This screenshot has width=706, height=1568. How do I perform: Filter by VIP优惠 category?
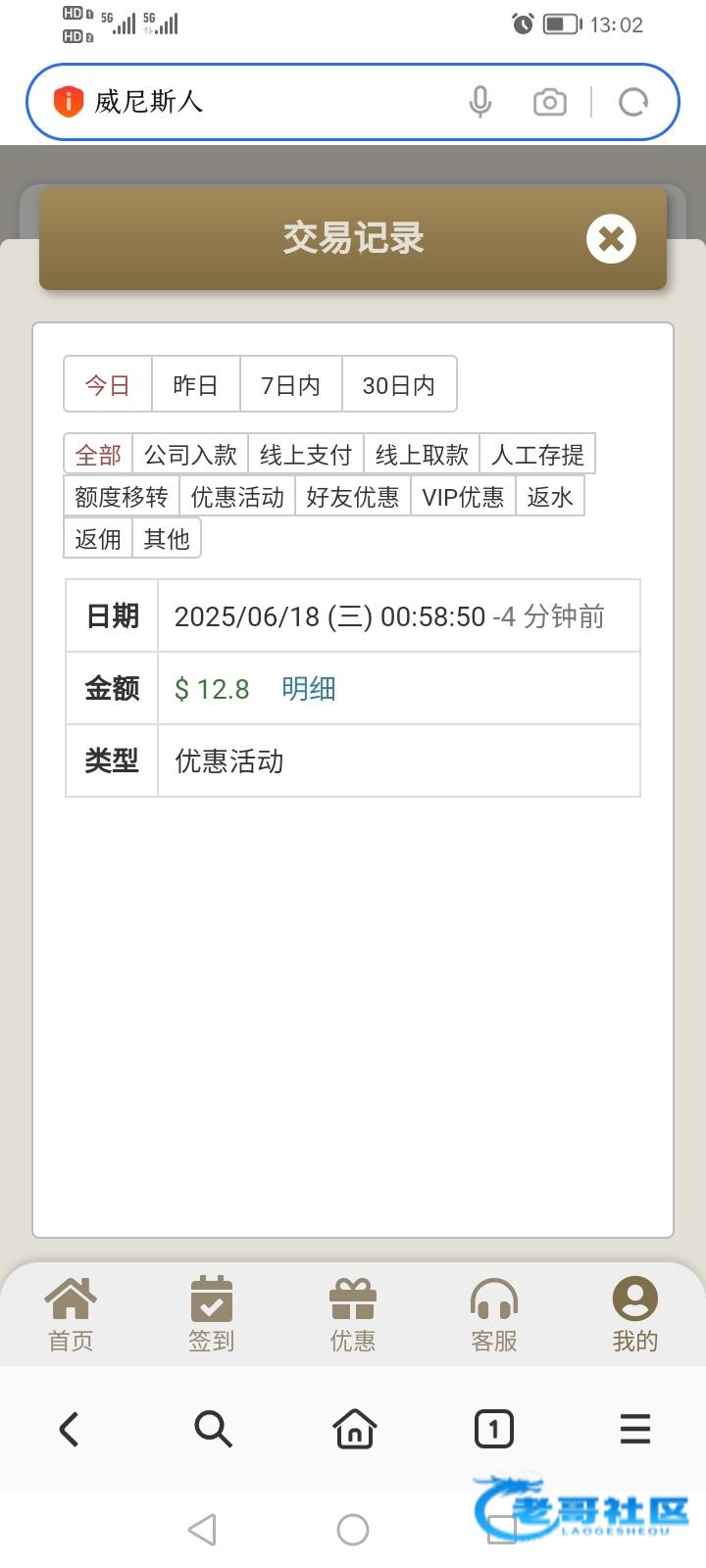click(x=463, y=497)
